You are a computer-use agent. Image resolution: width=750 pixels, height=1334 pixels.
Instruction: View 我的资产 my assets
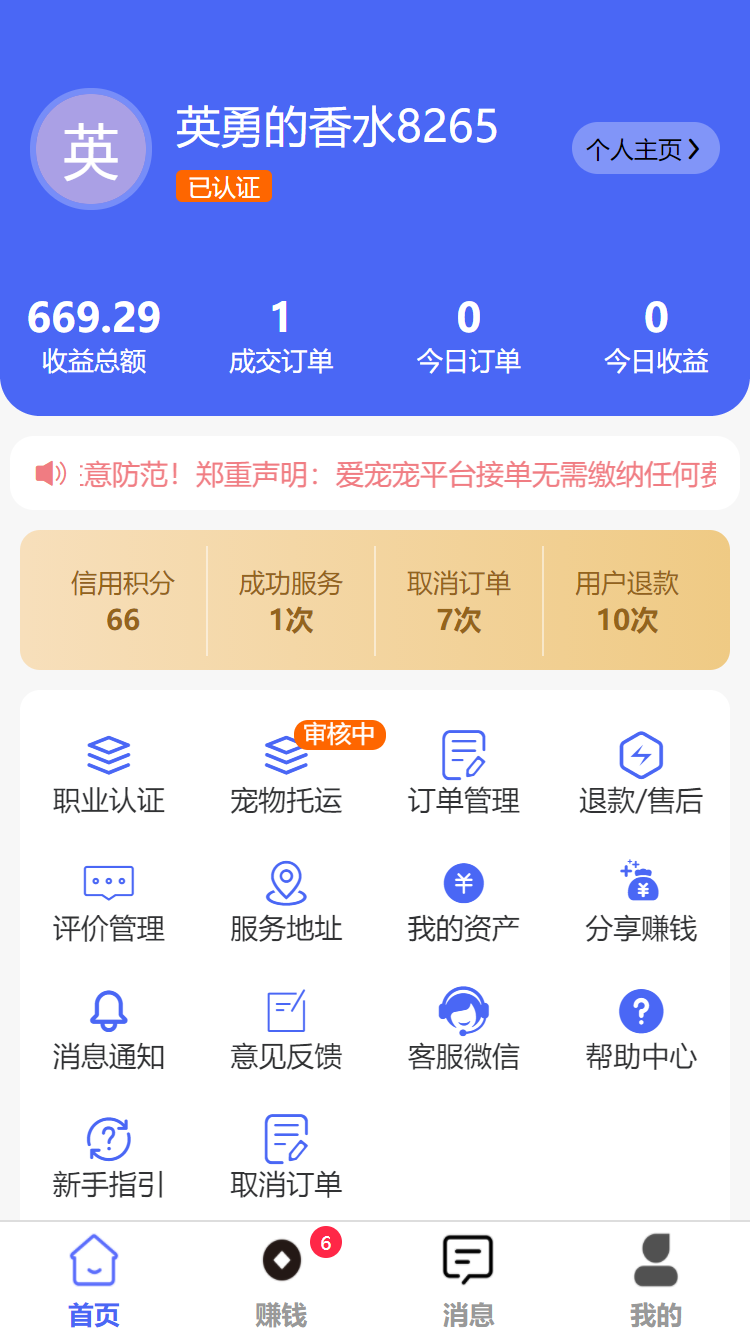(x=464, y=902)
